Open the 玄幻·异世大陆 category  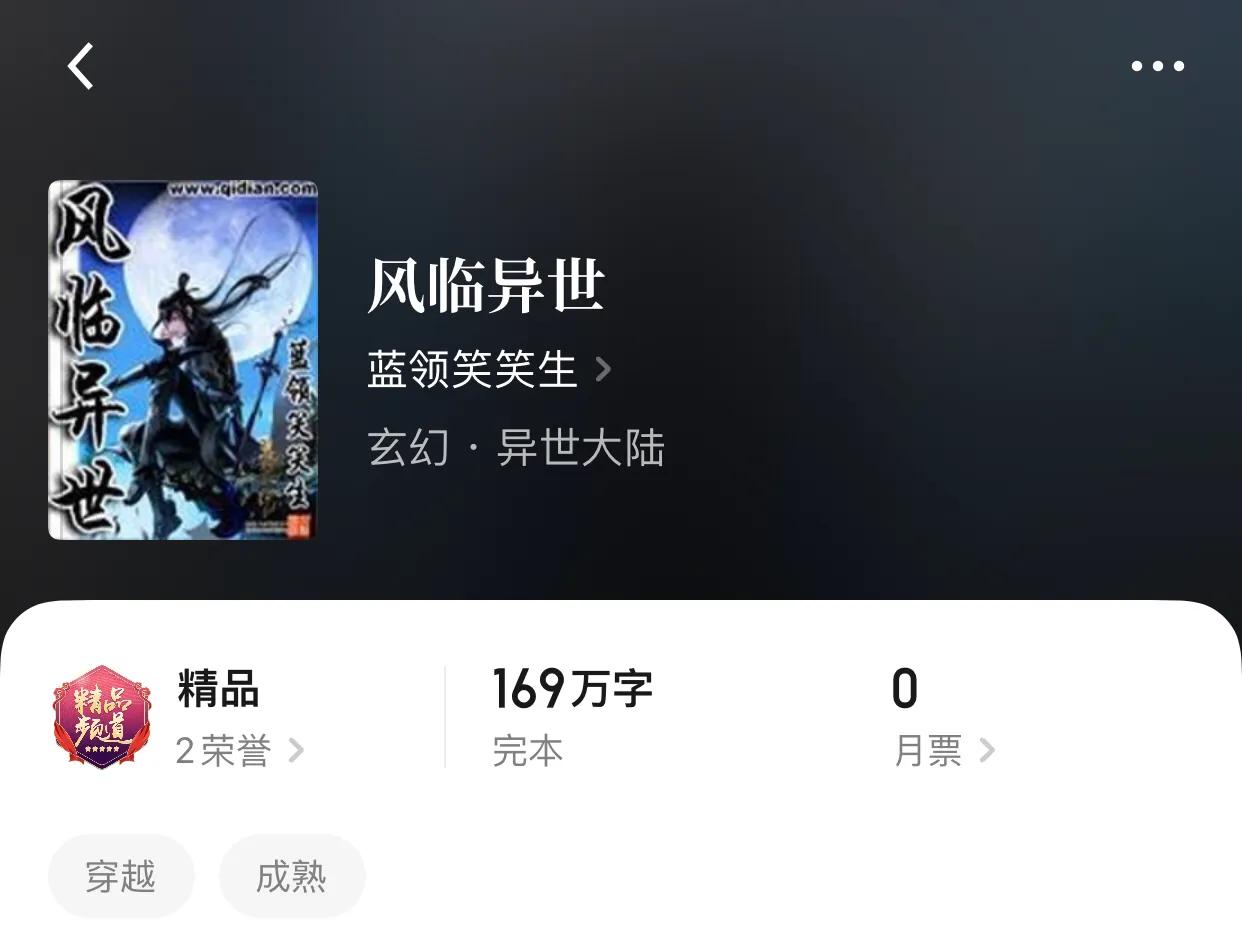[516, 448]
